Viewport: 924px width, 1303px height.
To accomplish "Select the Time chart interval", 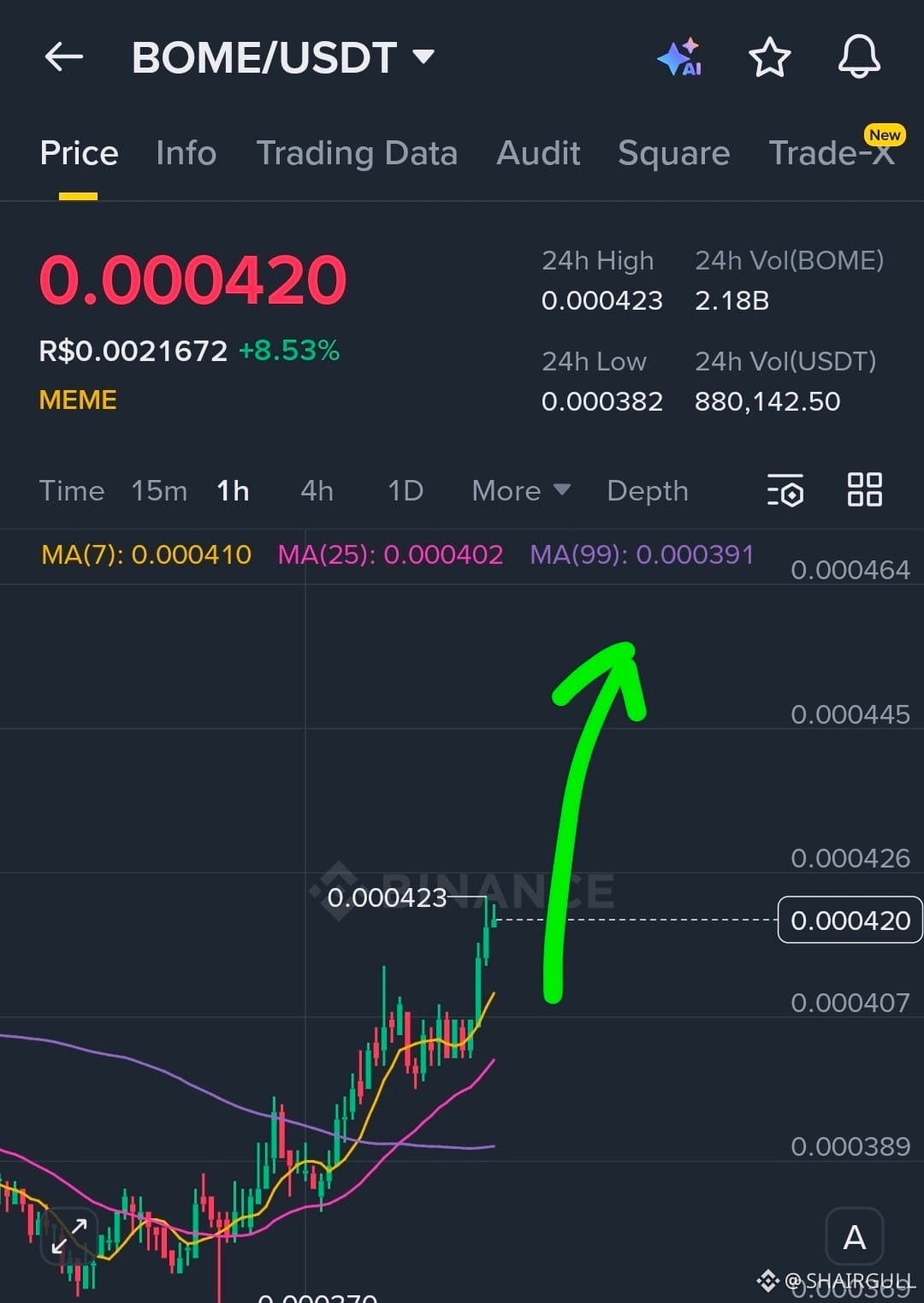I will click(71, 491).
